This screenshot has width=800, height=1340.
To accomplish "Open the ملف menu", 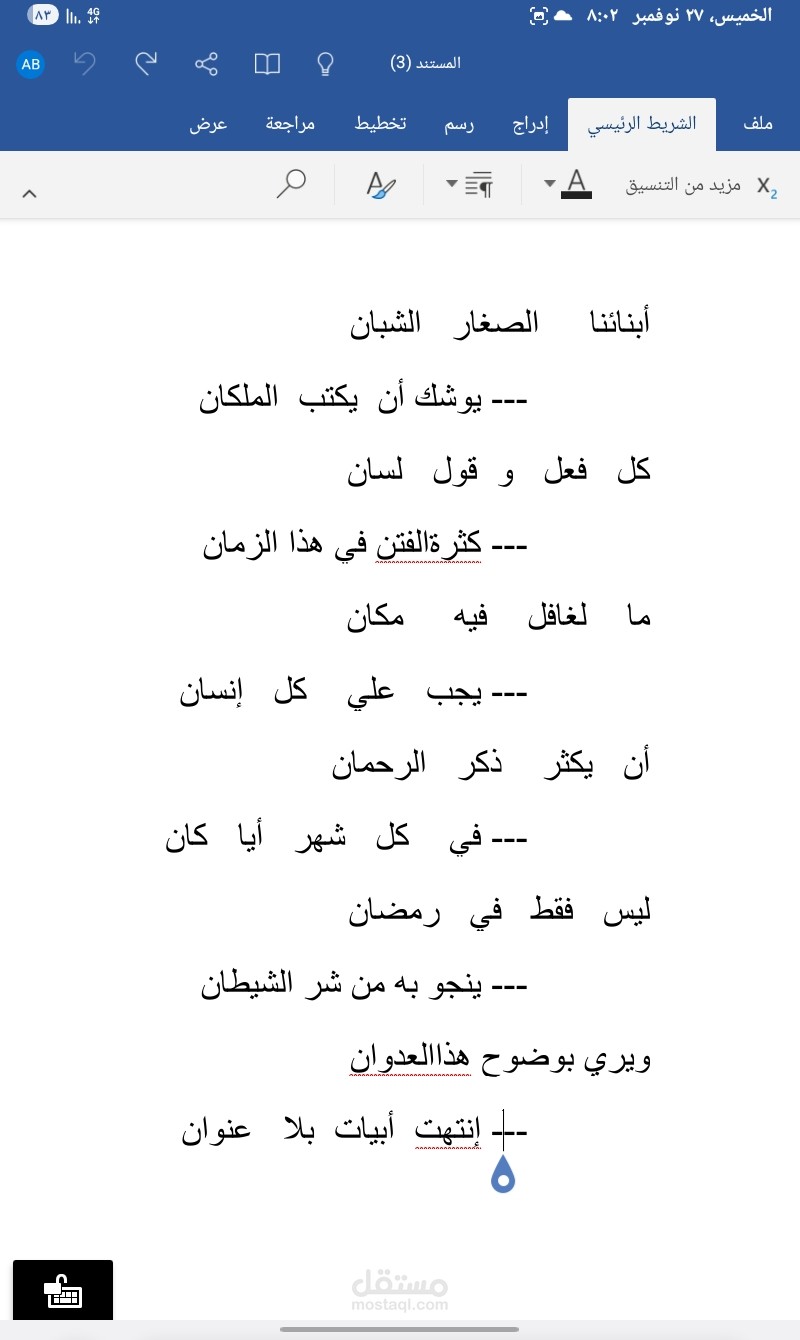I will [x=759, y=123].
